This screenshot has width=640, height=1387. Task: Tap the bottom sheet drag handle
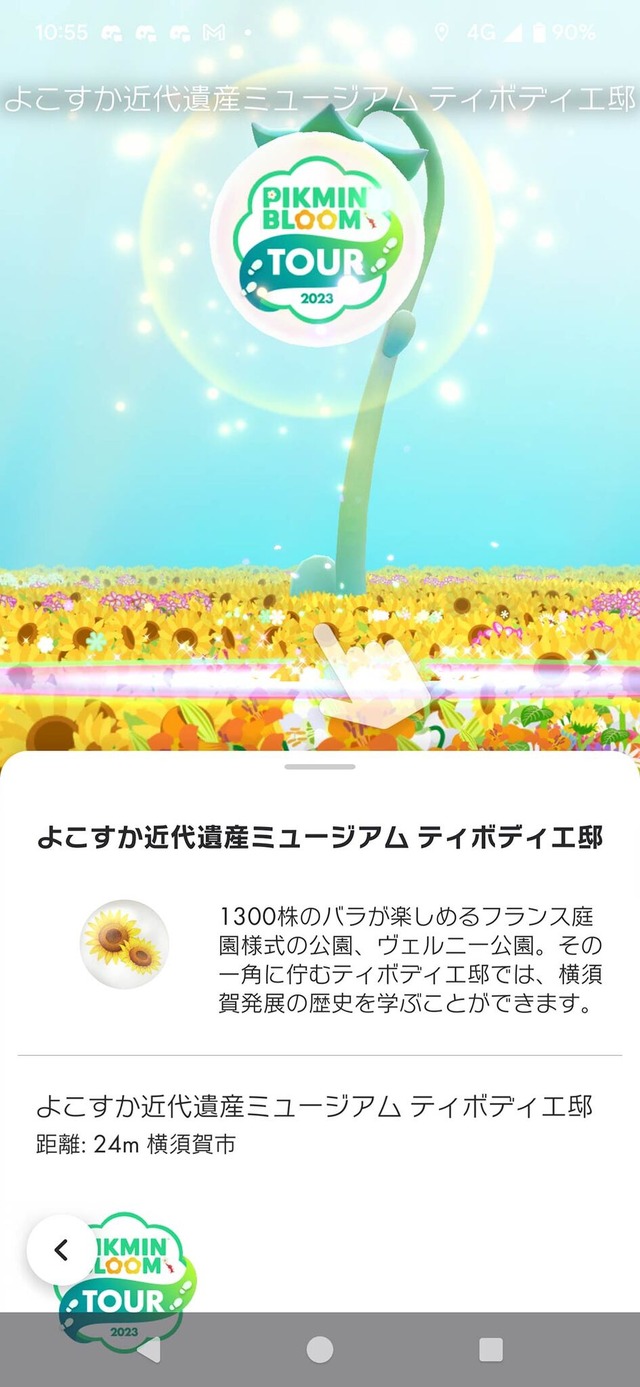point(320,766)
